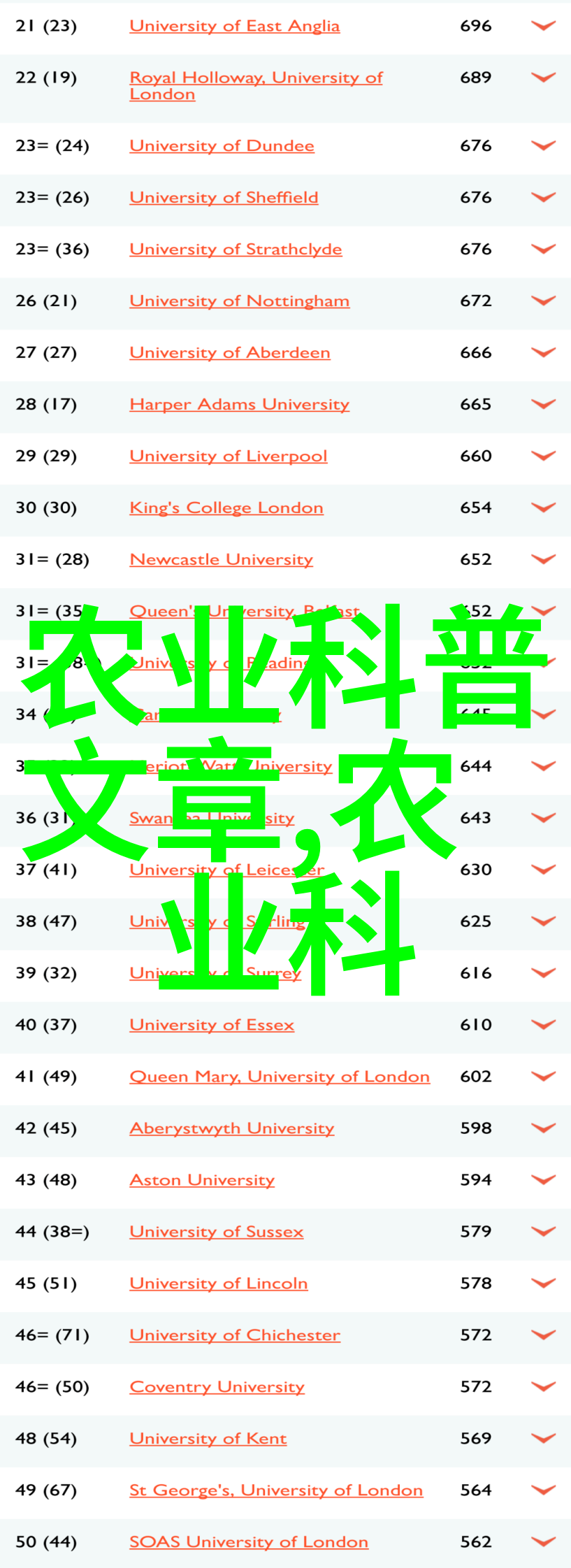This screenshot has width=571, height=1568.
Task: Open the University of Aberdeen link
Action: 229,354
